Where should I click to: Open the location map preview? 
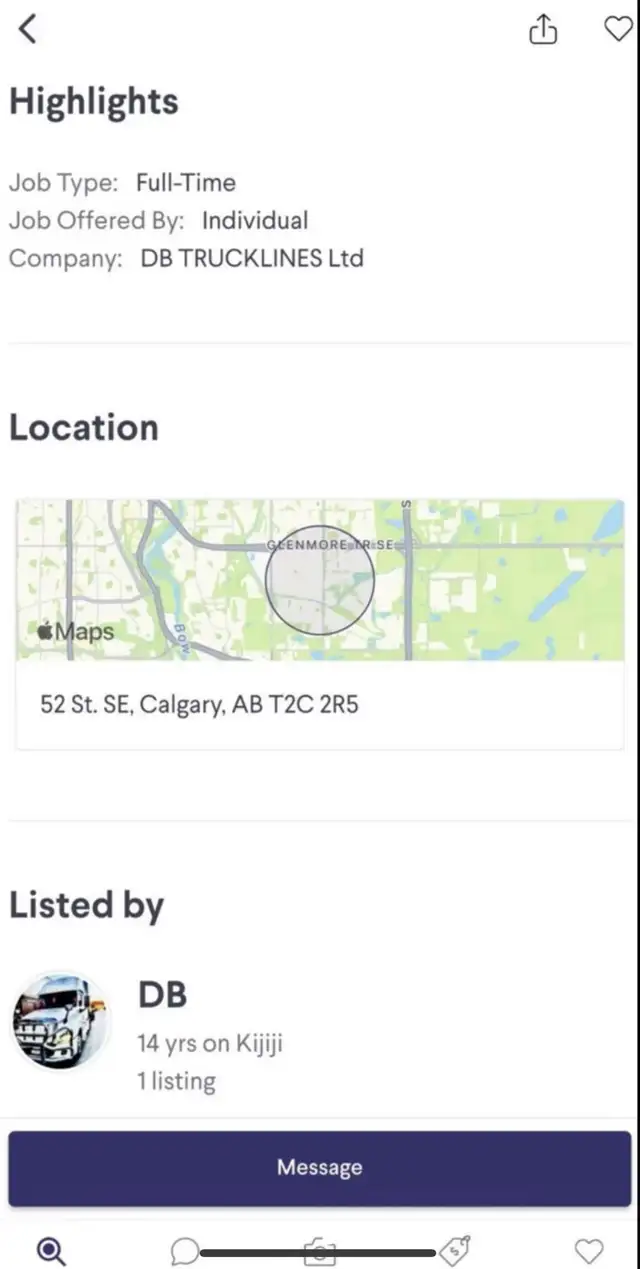point(320,580)
